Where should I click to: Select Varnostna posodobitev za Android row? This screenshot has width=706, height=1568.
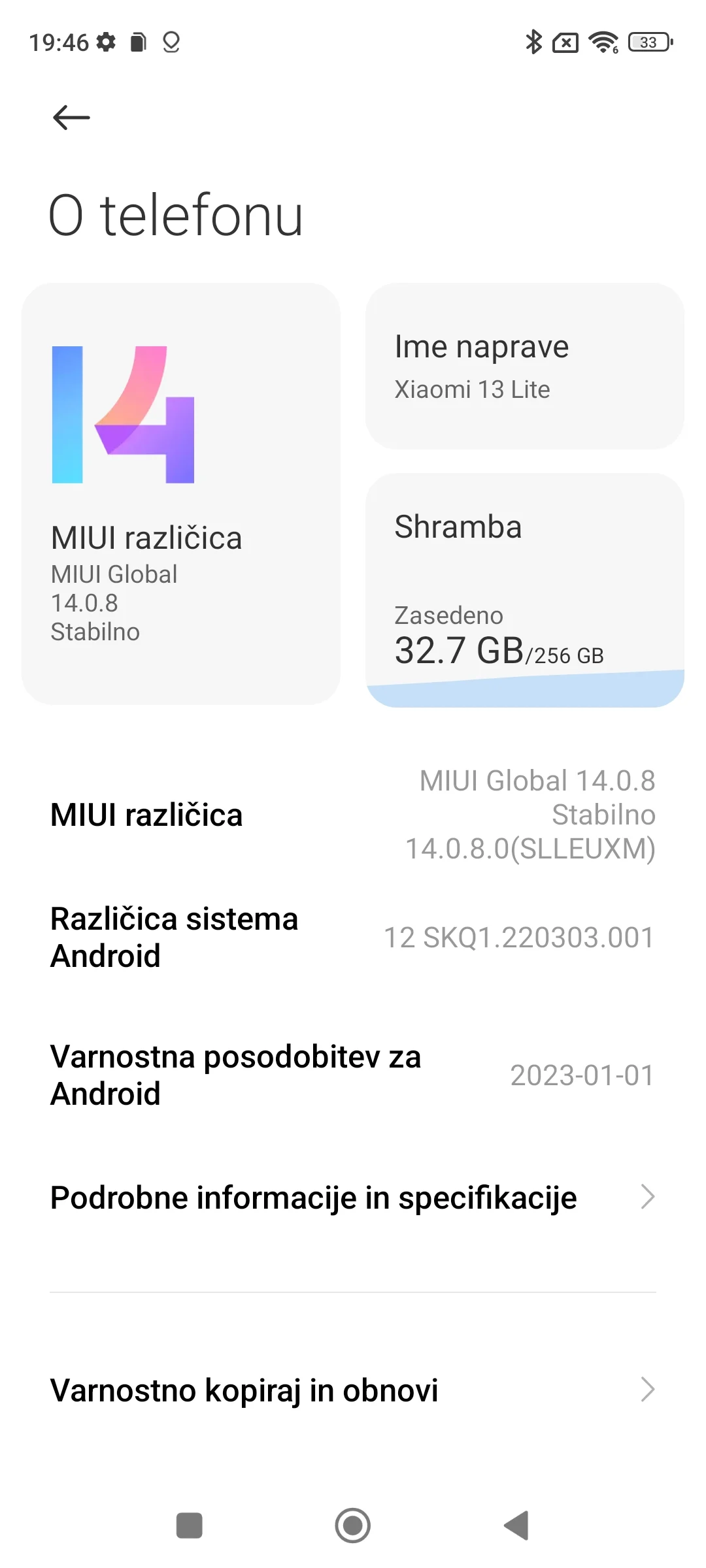coord(353,1075)
